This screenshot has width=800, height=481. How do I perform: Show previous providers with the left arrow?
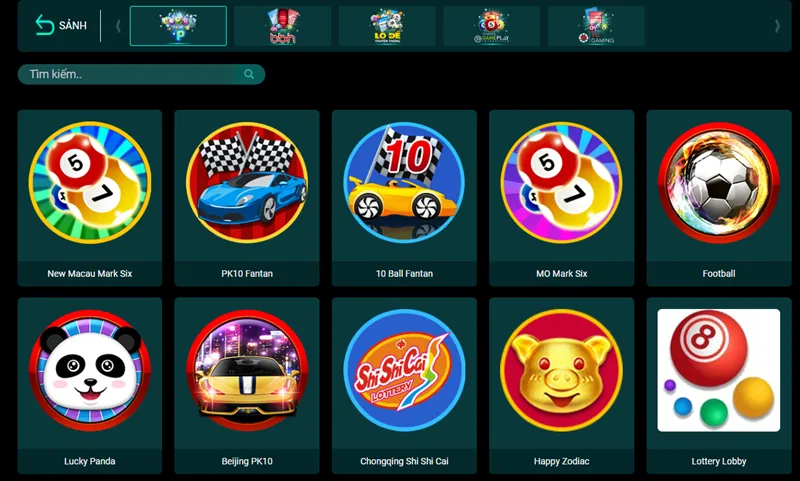(118, 26)
